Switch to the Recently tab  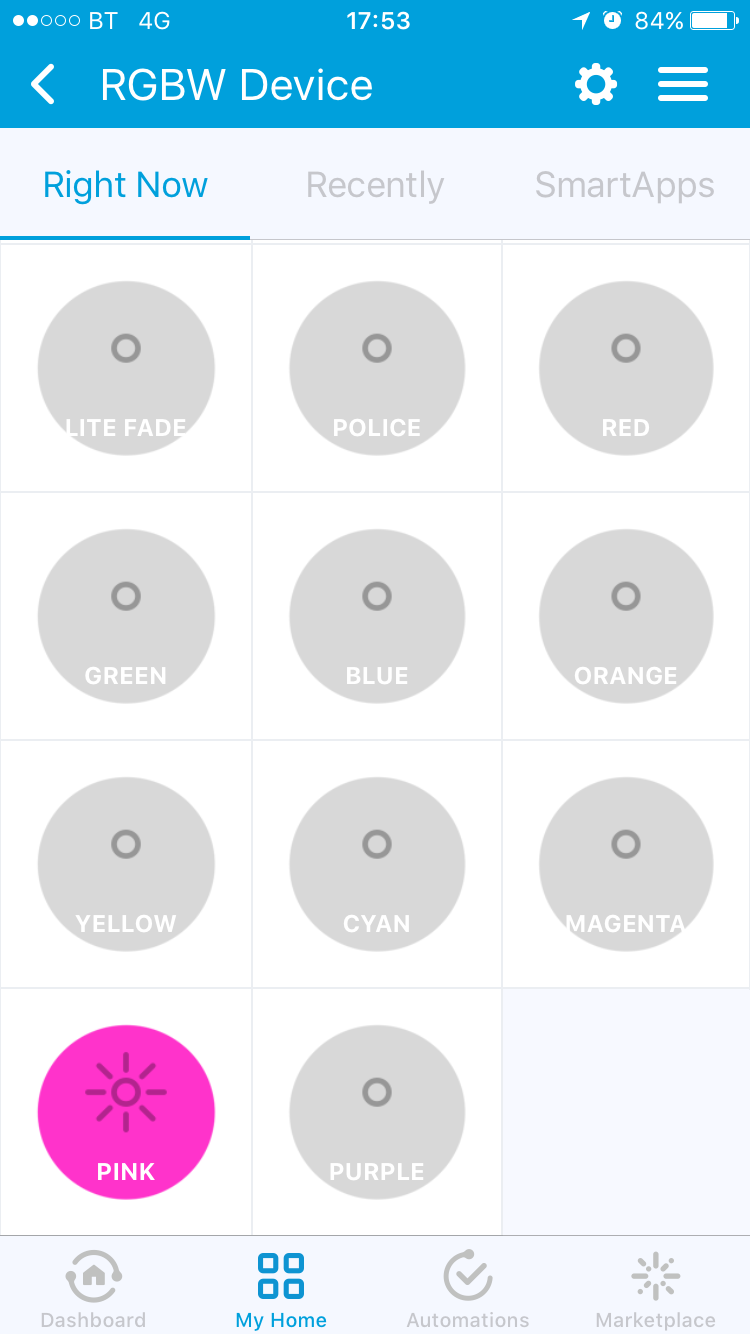click(375, 185)
